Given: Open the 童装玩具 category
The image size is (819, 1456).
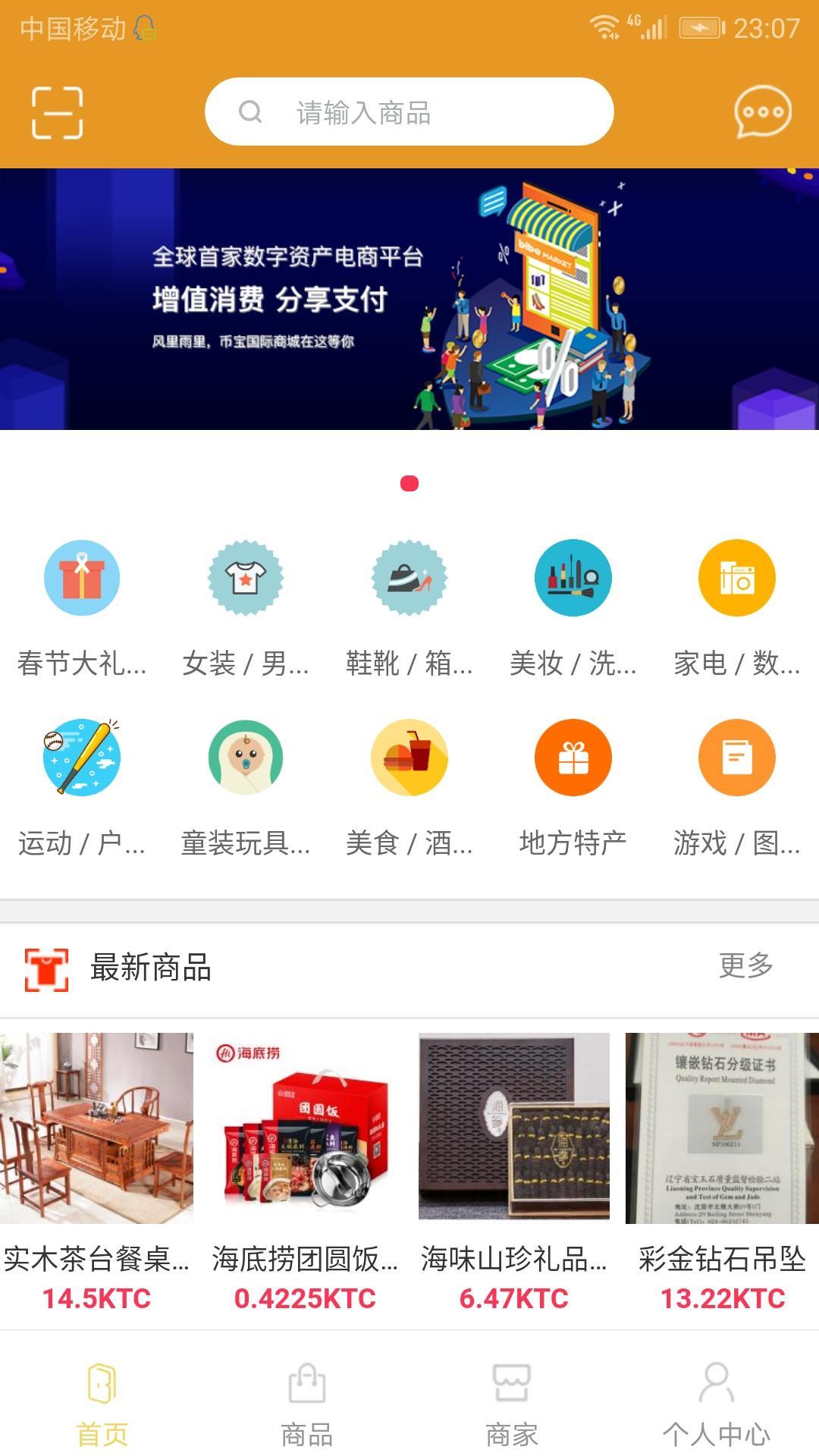Looking at the screenshot, I should tap(246, 786).
